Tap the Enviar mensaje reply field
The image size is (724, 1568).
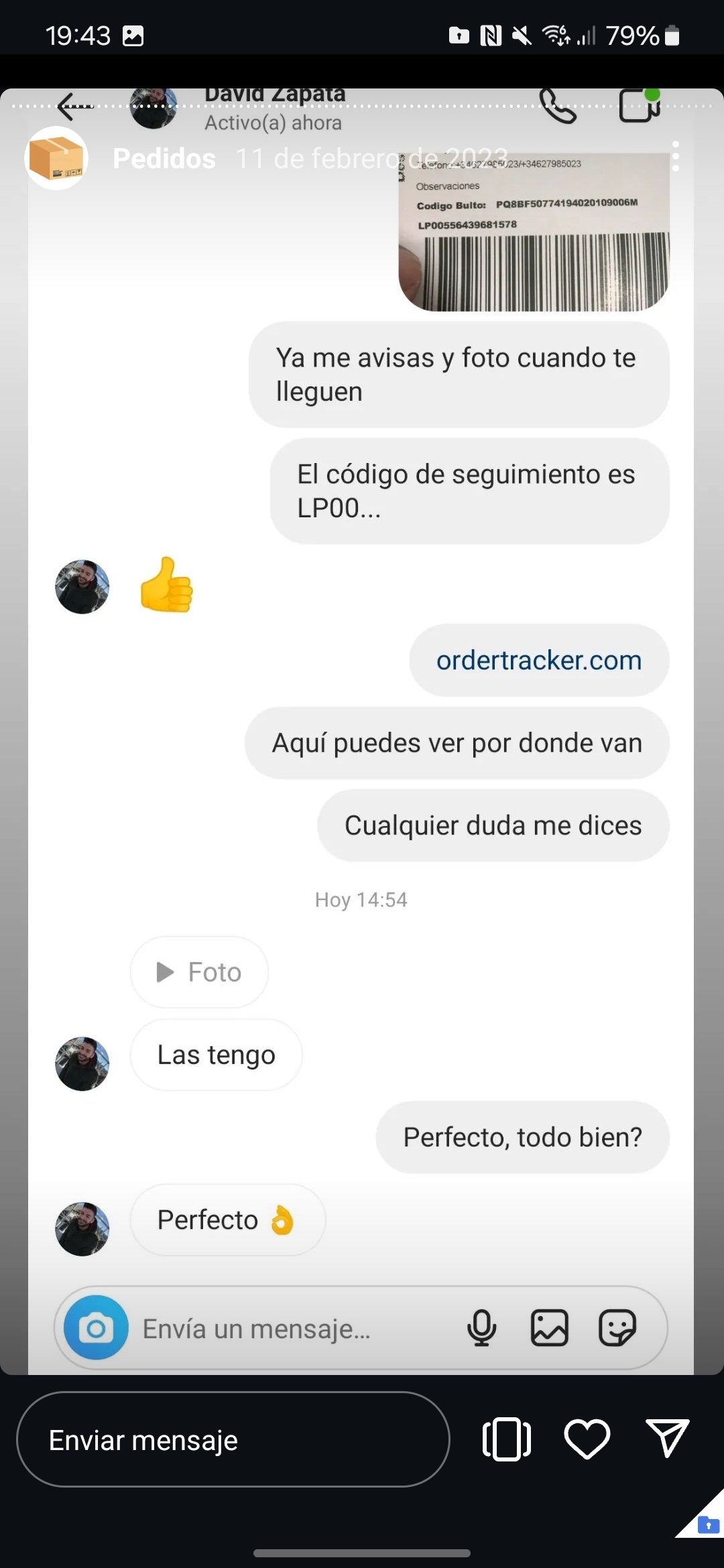[232, 1439]
